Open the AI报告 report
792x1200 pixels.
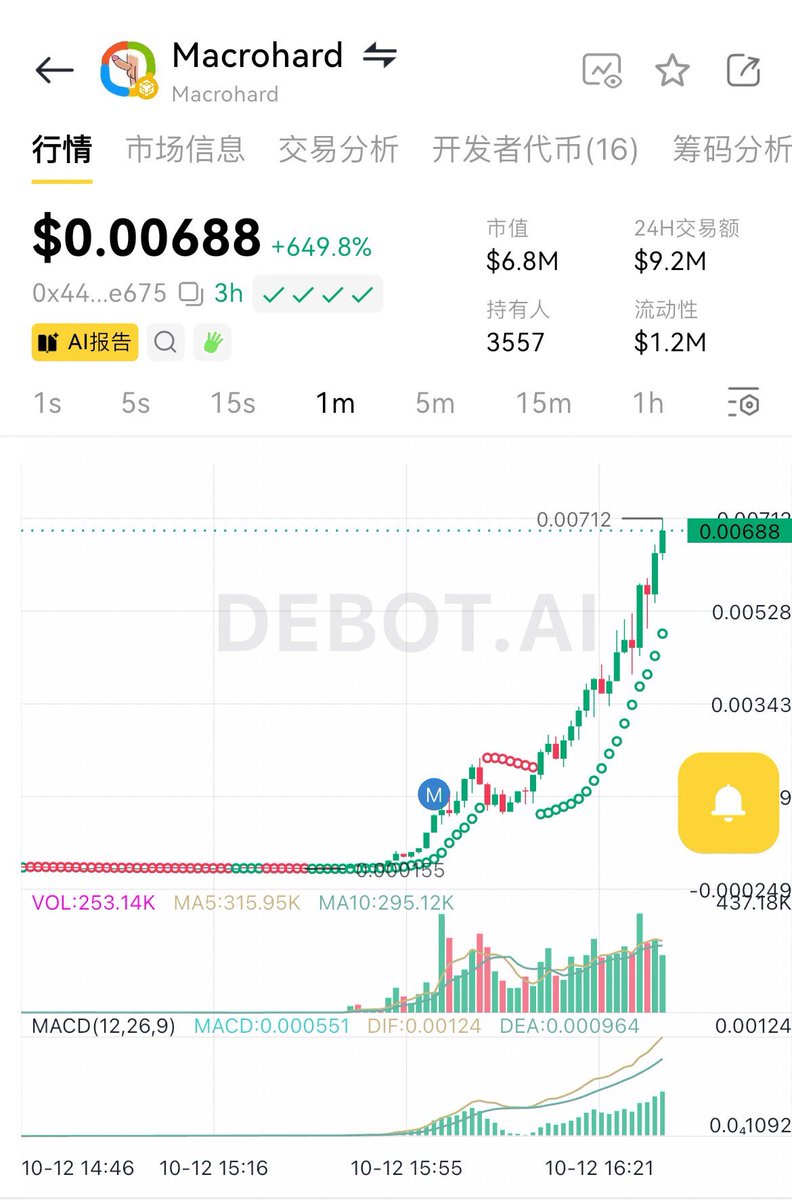[85, 343]
